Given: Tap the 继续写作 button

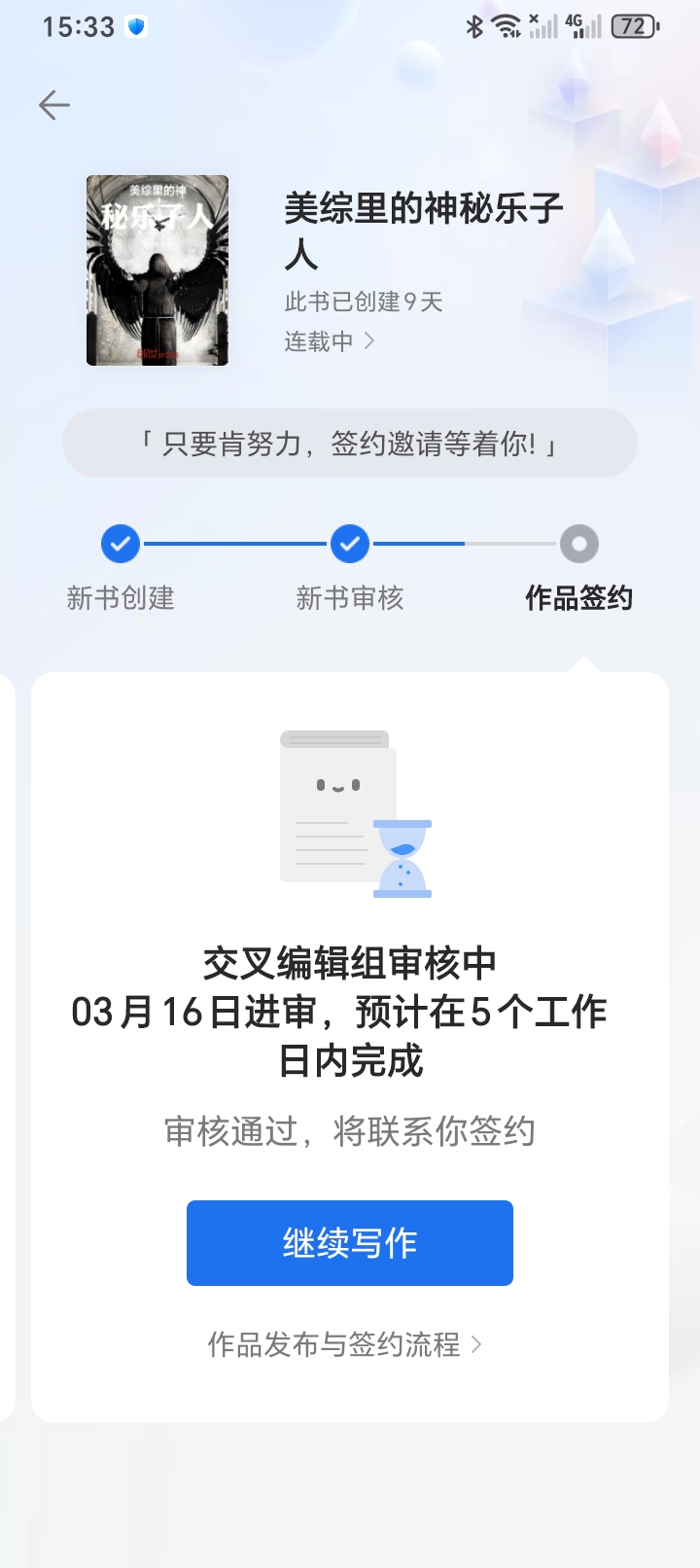Looking at the screenshot, I should (350, 1243).
